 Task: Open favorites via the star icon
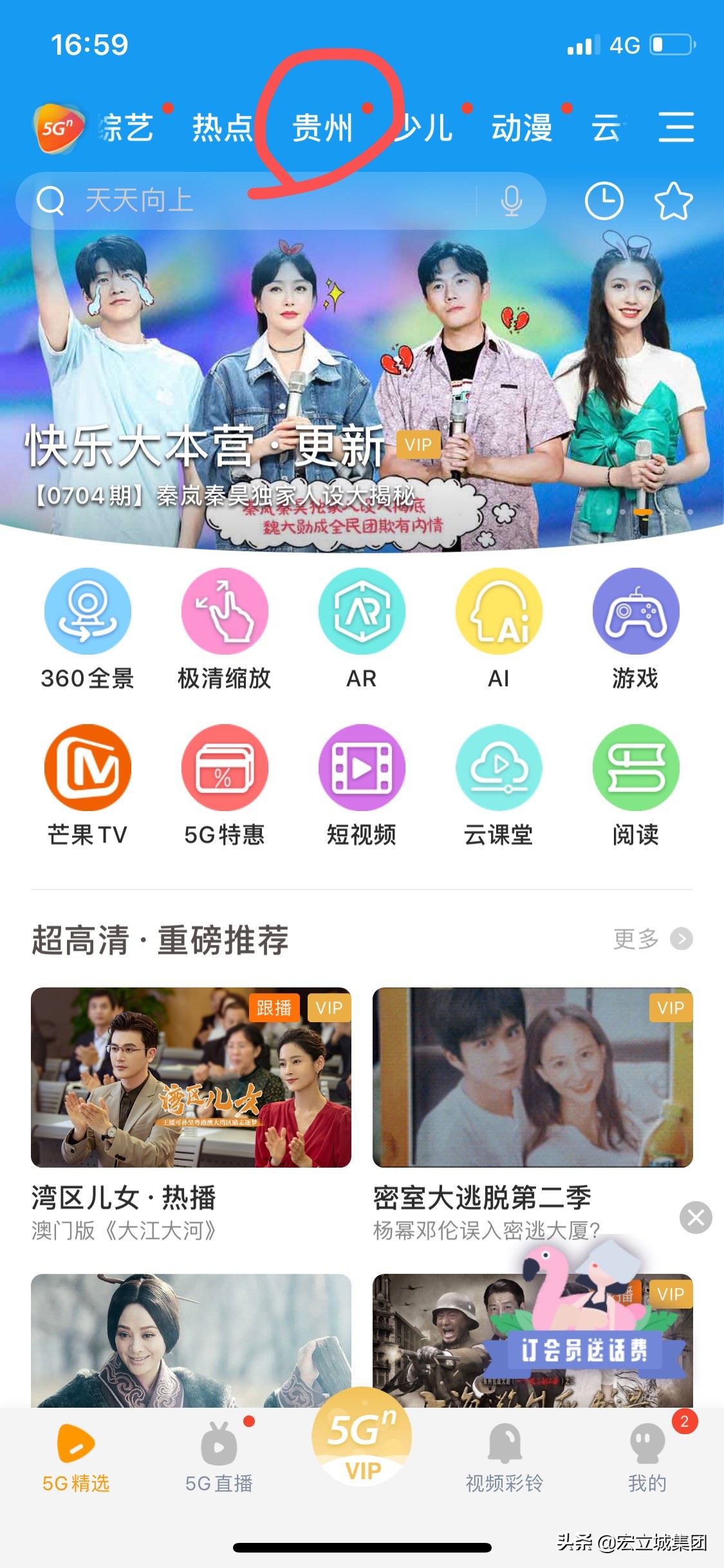point(672,200)
